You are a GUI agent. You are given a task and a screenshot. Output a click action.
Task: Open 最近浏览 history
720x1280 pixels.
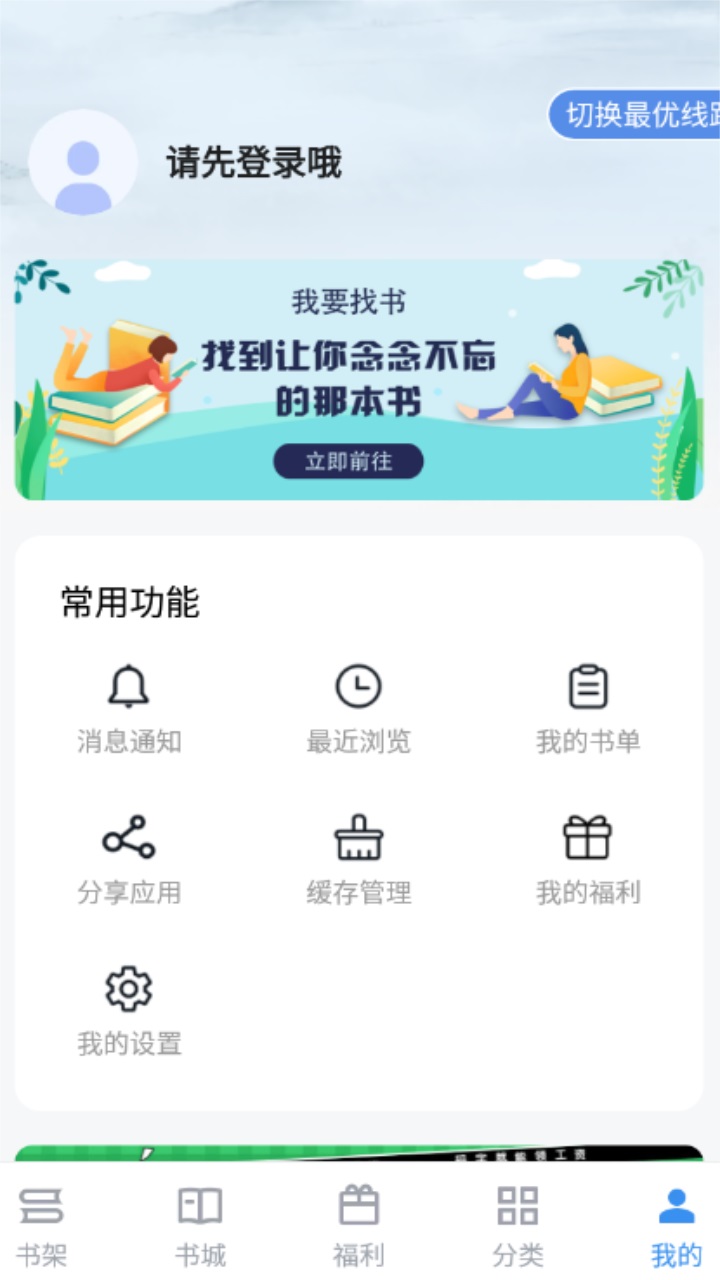[358, 709]
